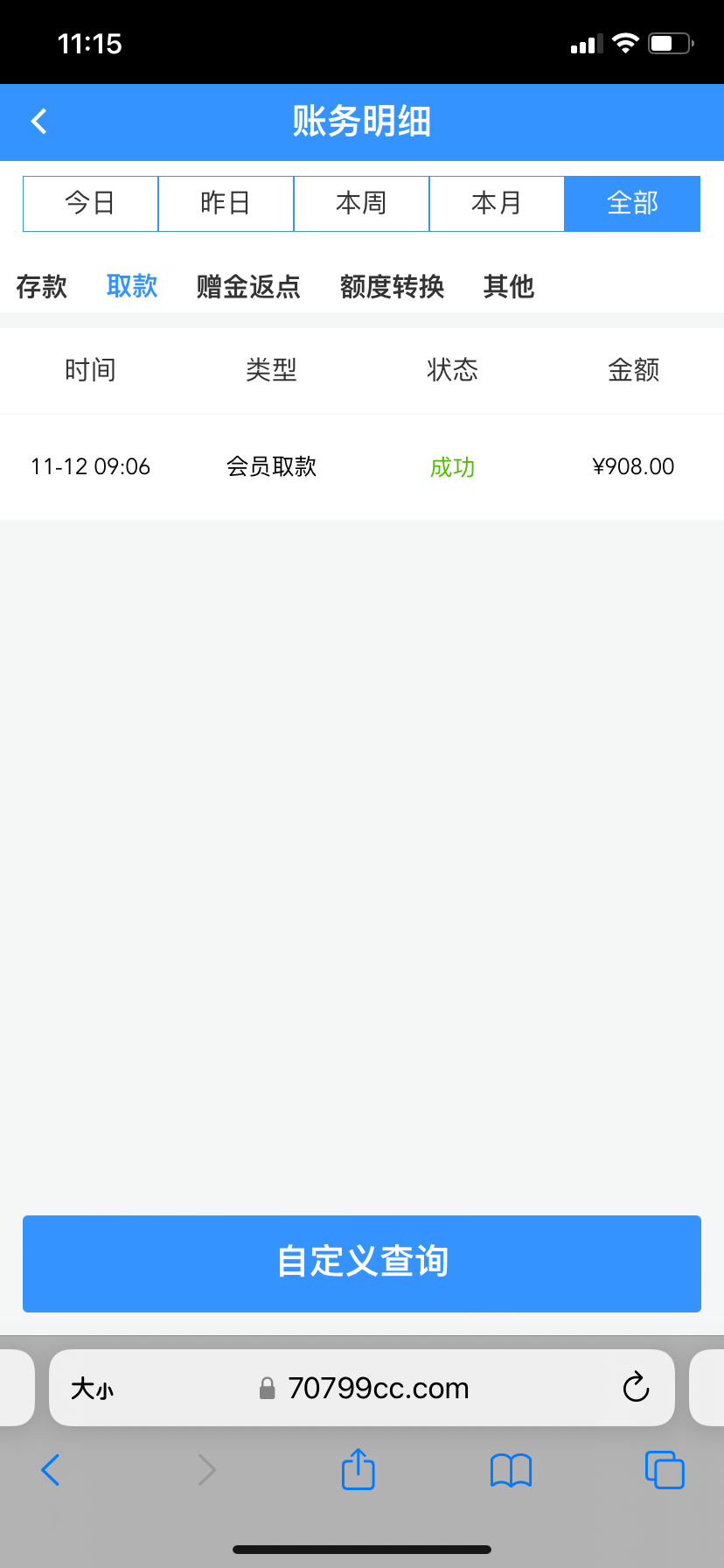Switch the date range to 今日
724x1568 pixels.
[x=90, y=203]
